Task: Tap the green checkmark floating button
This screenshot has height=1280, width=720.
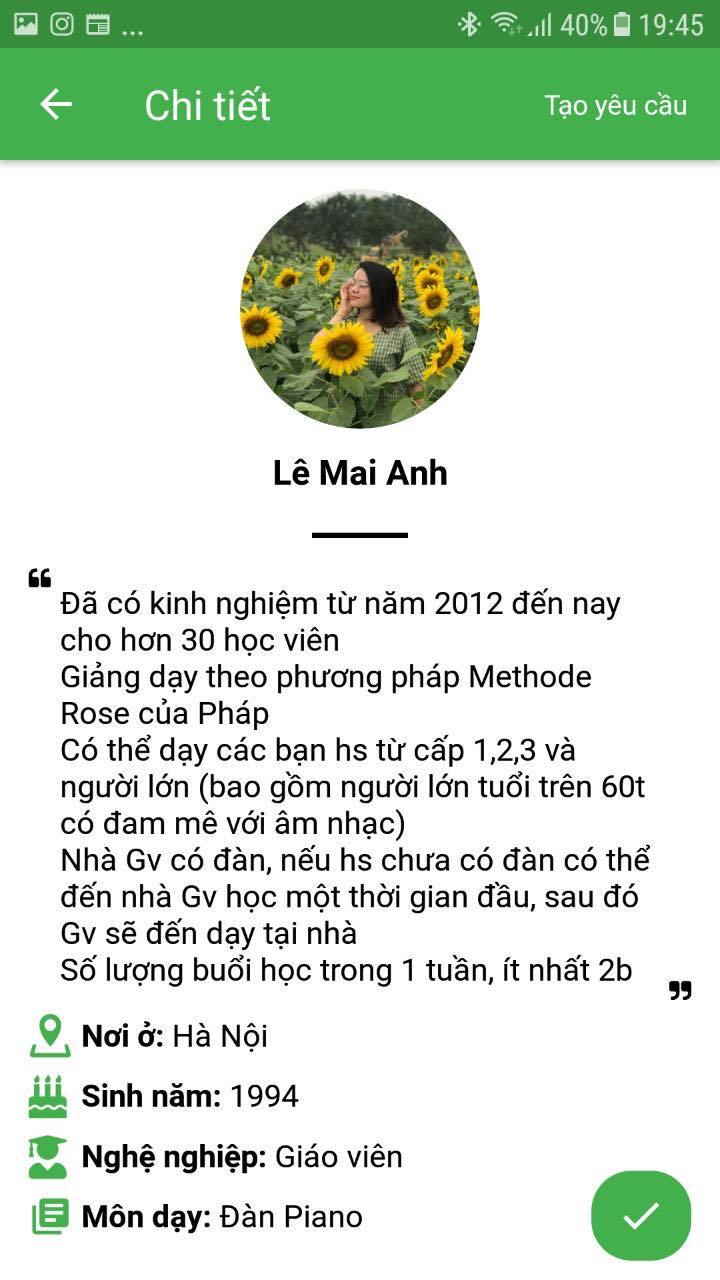Action: pos(640,1215)
